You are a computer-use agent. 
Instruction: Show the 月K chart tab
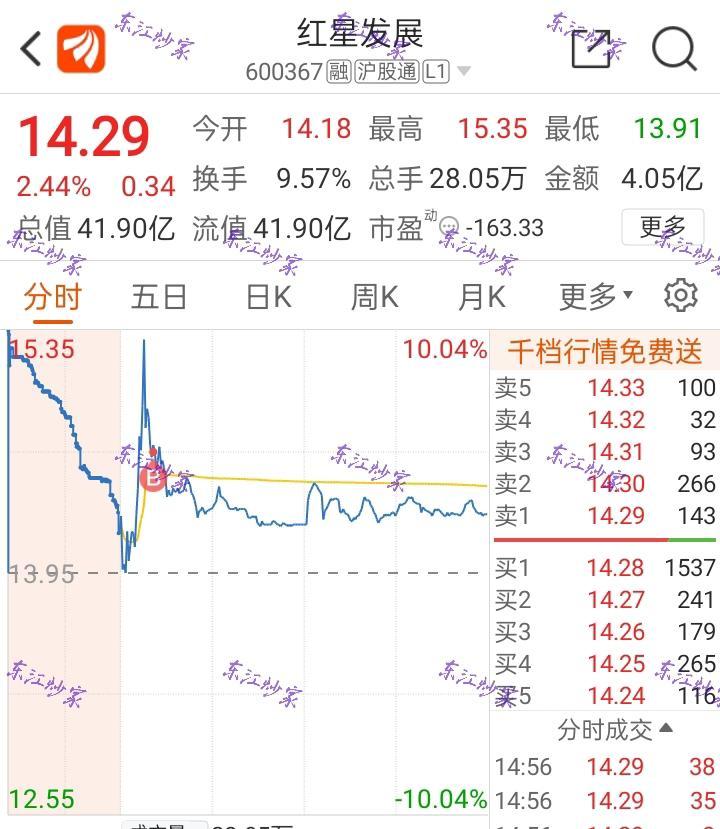481,297
